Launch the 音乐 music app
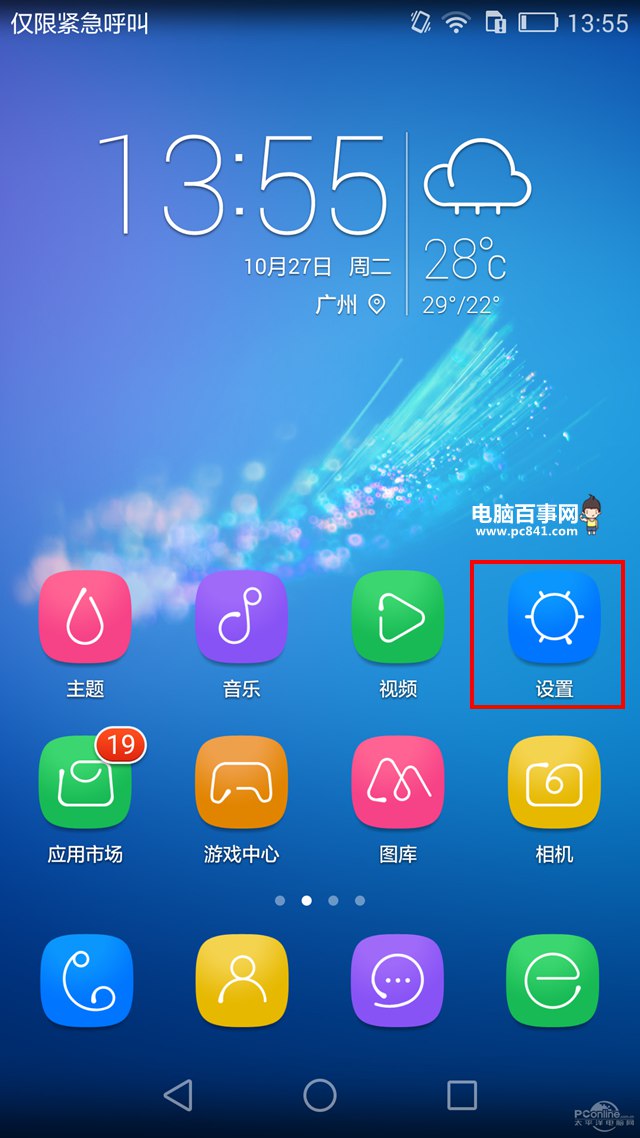Screen dimensions: 640x1138 tap(241, 617)
